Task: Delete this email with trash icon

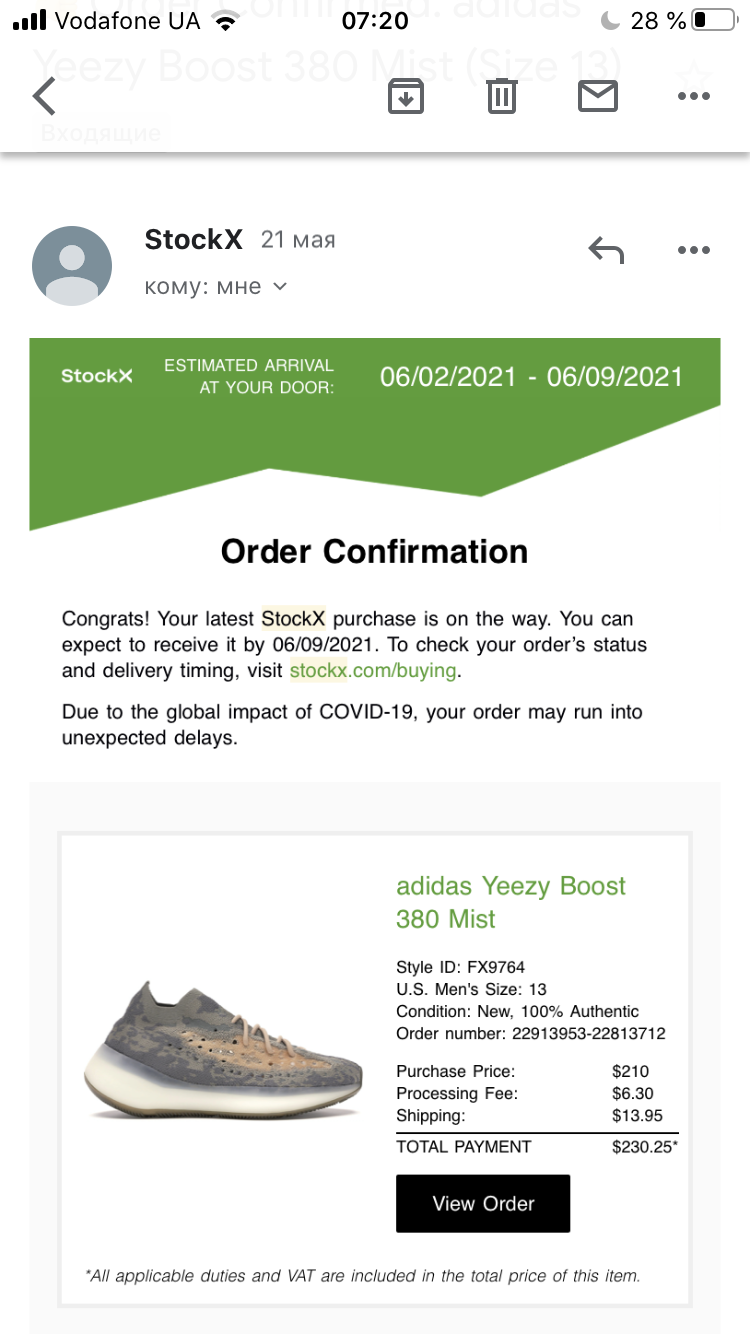Action: click(x=501, y=97)
